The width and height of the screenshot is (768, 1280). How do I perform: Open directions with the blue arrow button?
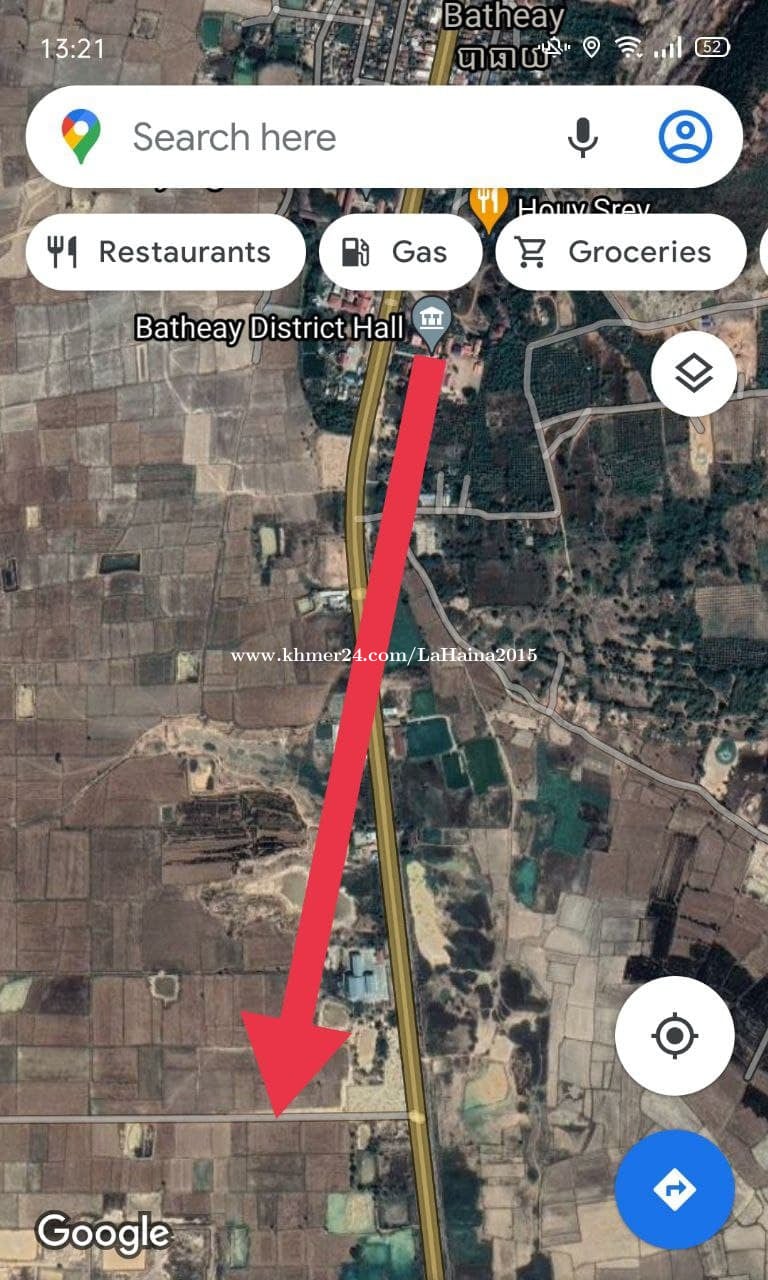click(675, 1190)
